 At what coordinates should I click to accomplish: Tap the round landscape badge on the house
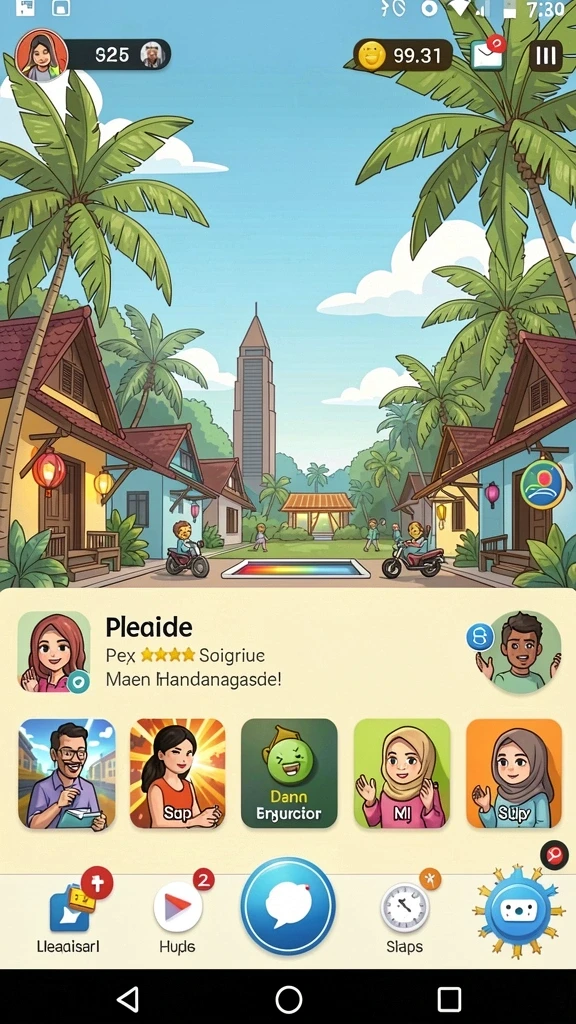pyautogui.click(x=543, y=485)
